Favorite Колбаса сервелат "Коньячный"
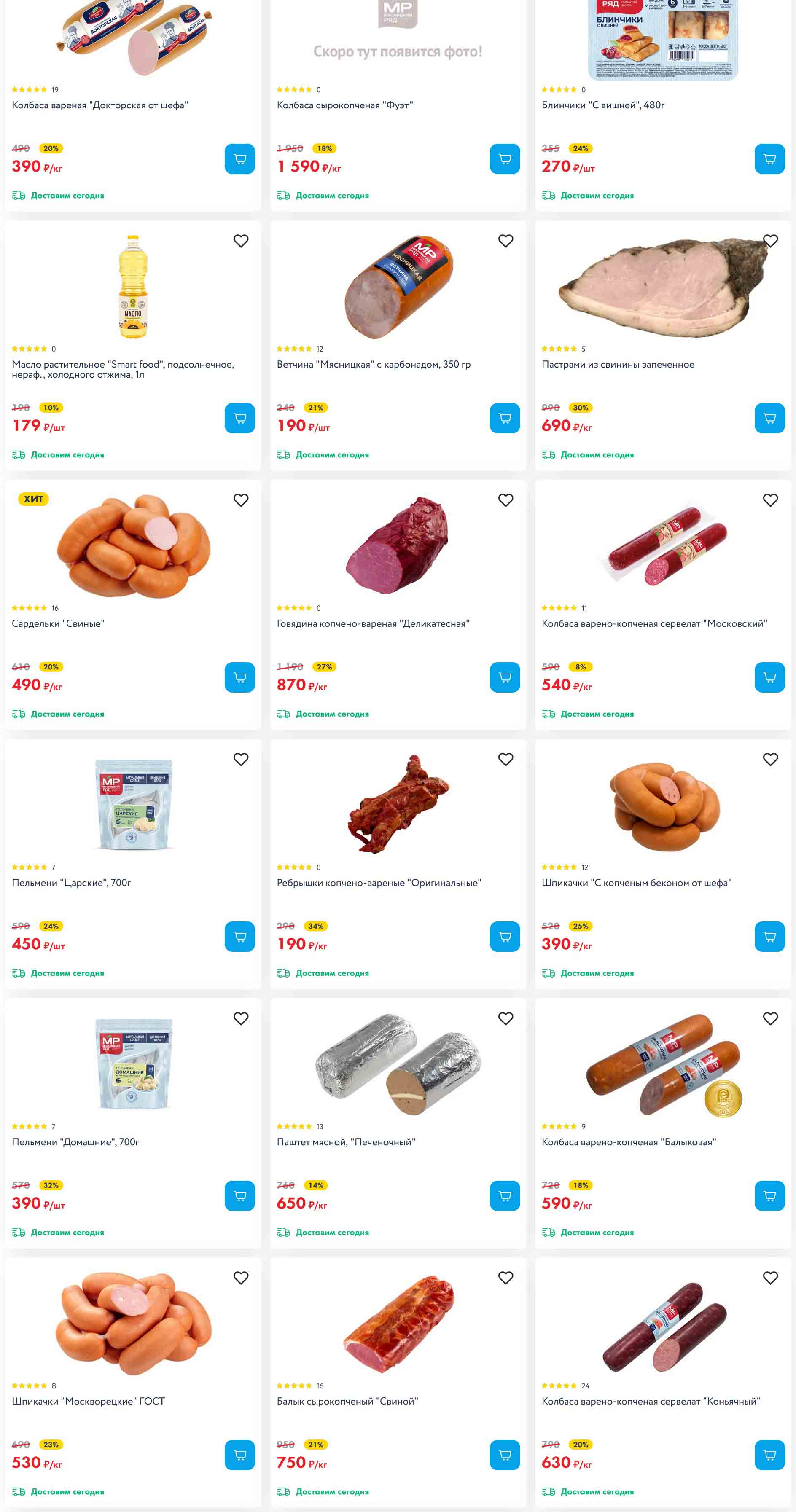 (770, 1278)
